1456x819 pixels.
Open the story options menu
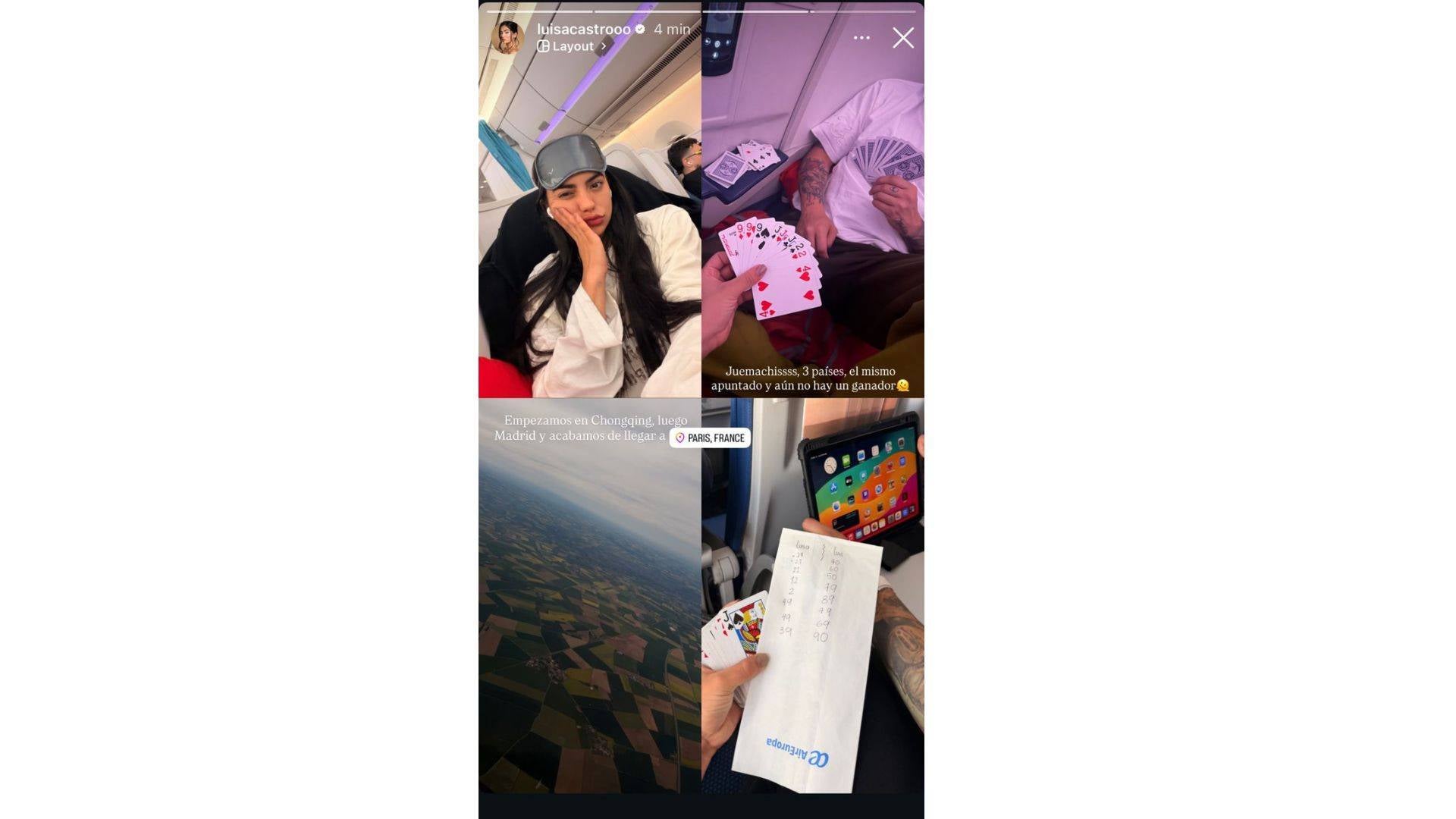[861, 38]
